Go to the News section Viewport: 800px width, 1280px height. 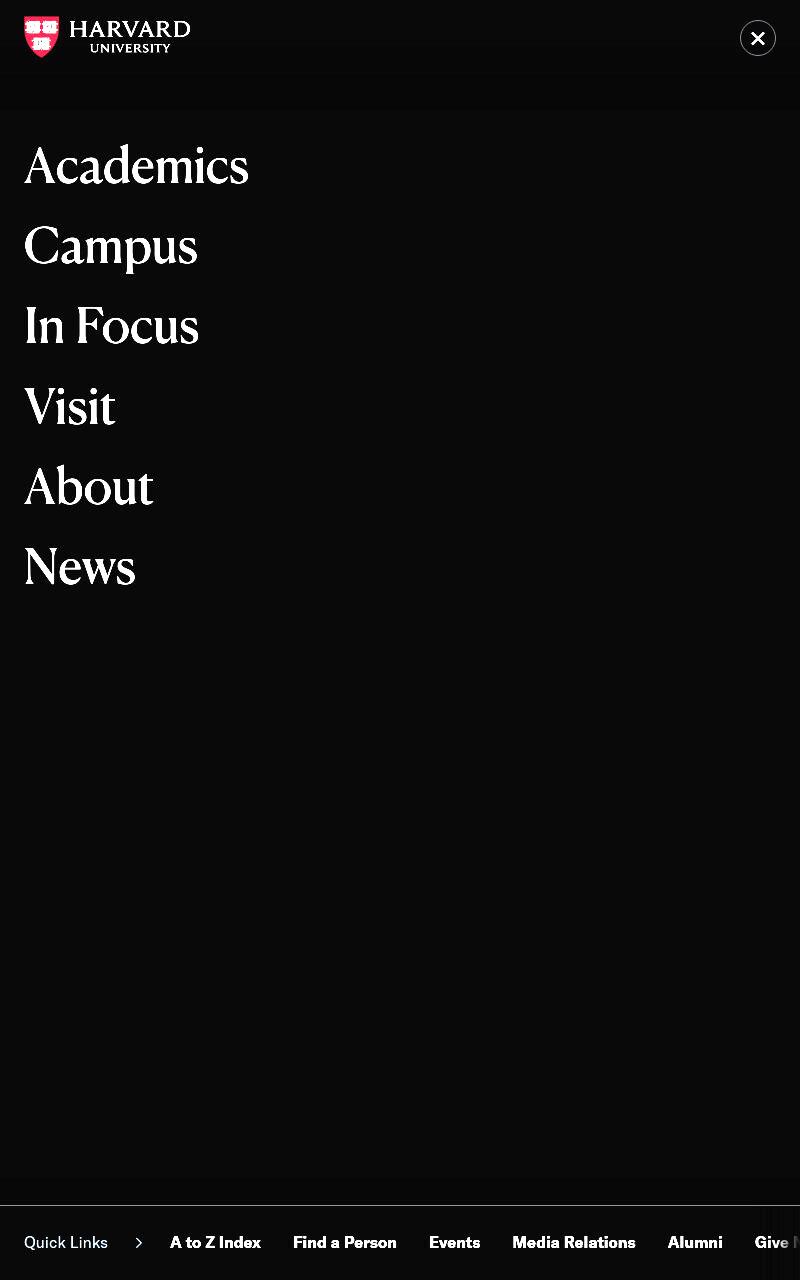[x=80, y=567]
